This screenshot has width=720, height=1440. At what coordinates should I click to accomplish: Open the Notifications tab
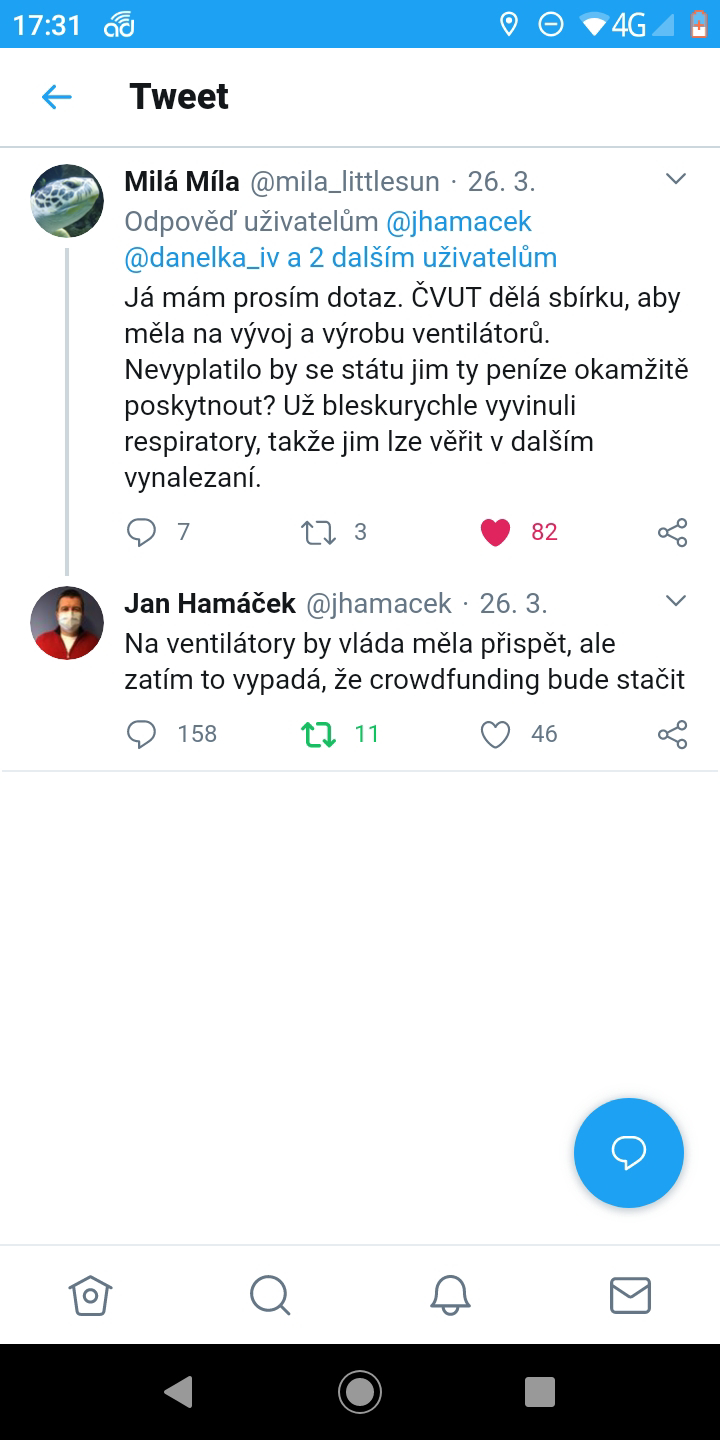pyautogui.click(x=450, y=1296)
